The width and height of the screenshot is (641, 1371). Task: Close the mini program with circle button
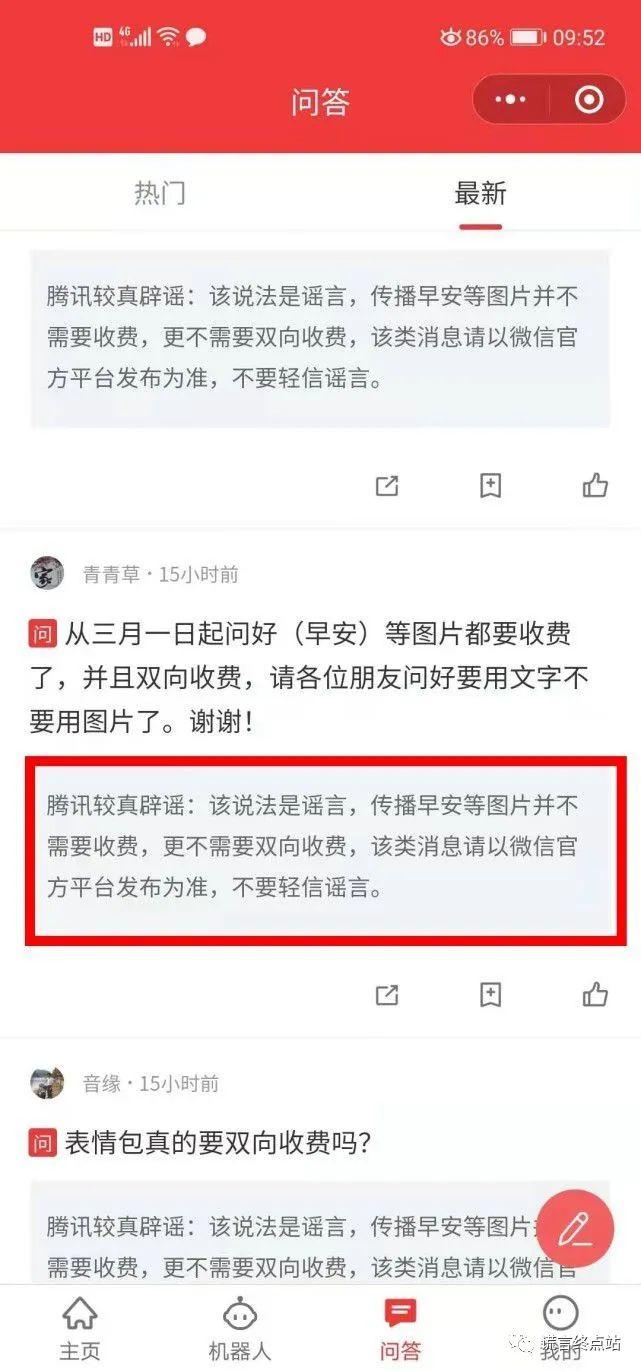point(588,100)
